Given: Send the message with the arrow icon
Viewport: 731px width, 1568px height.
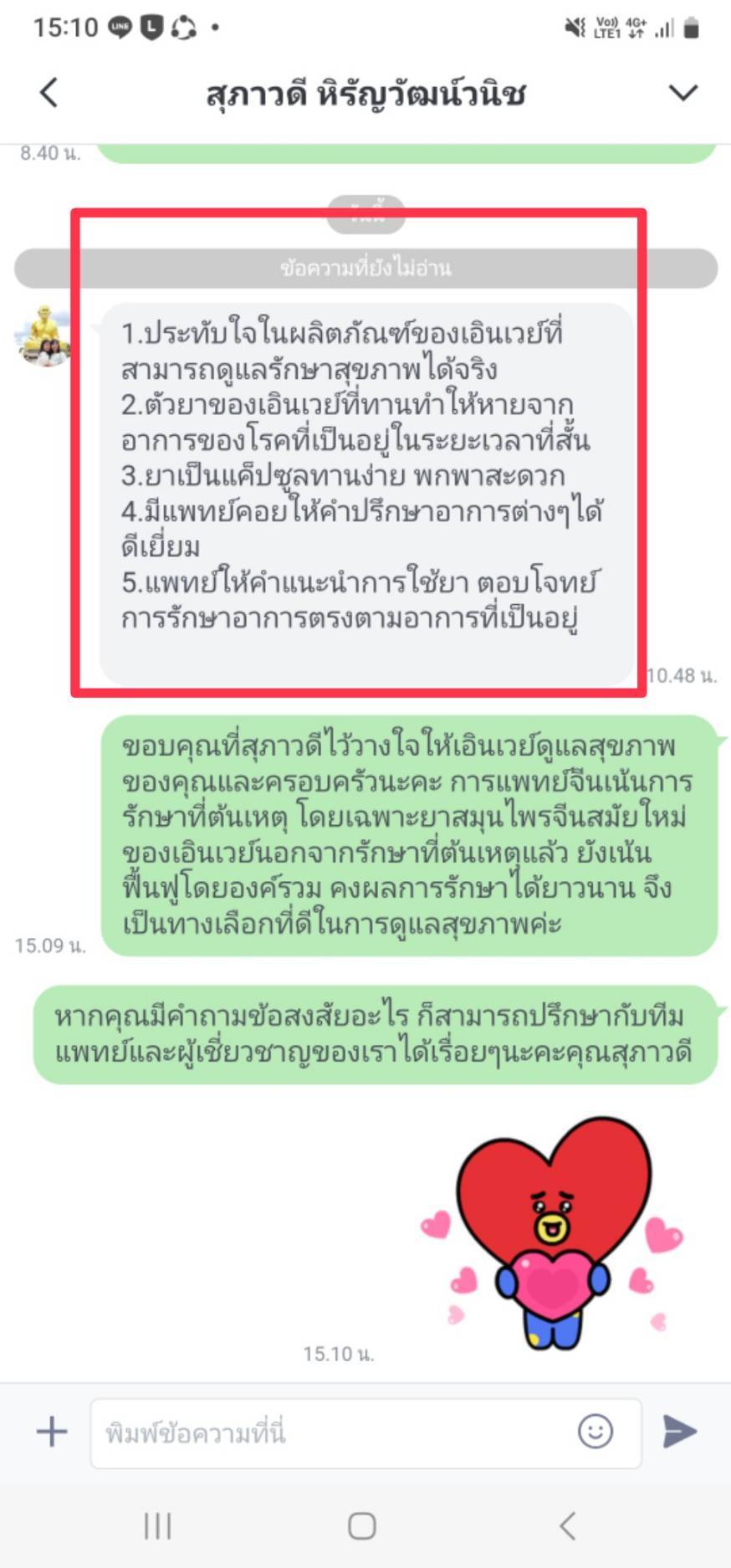Looking at the screenshot, I should [x=679, y=1431].
